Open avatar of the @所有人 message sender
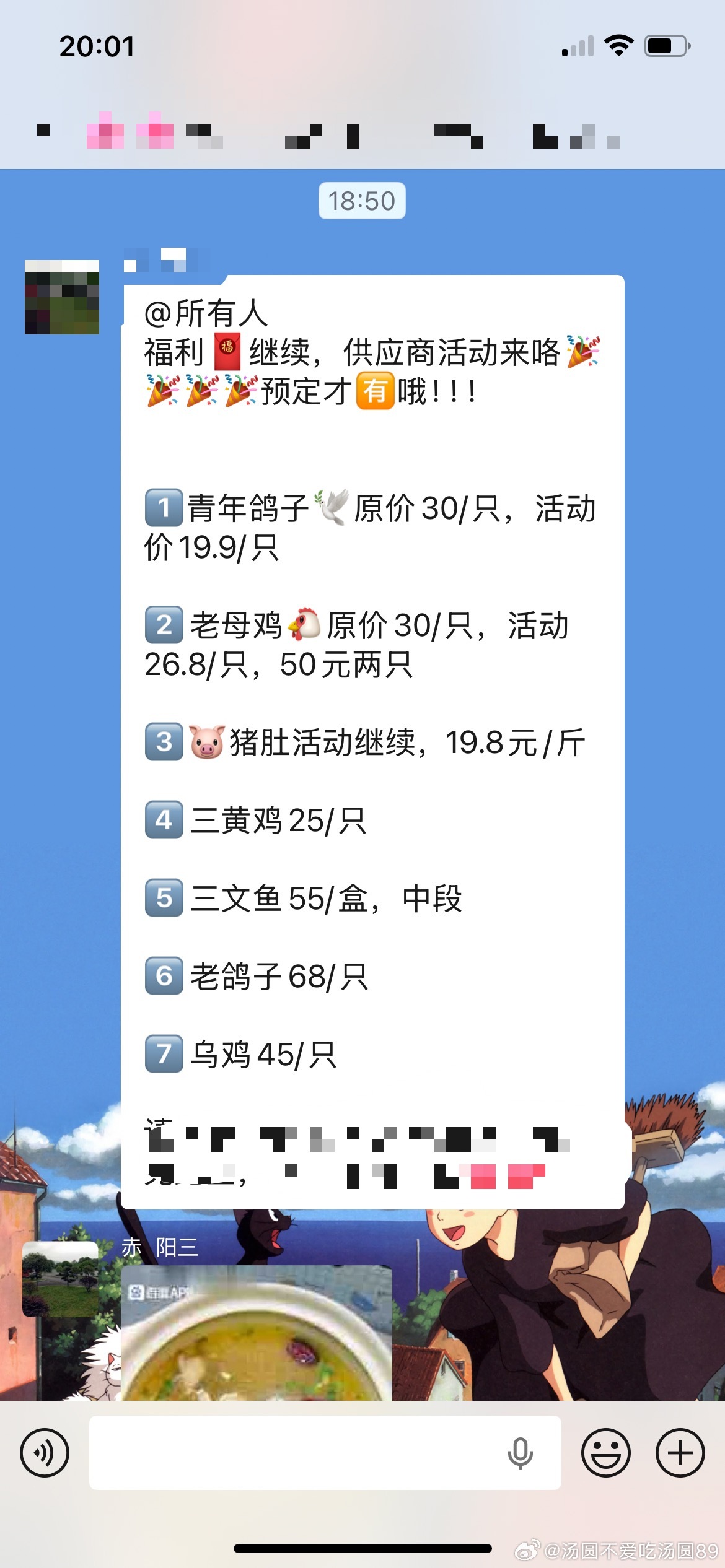The width and height of the screenshot is (725, 1568). pyautogui.click(x=62, y=297)
